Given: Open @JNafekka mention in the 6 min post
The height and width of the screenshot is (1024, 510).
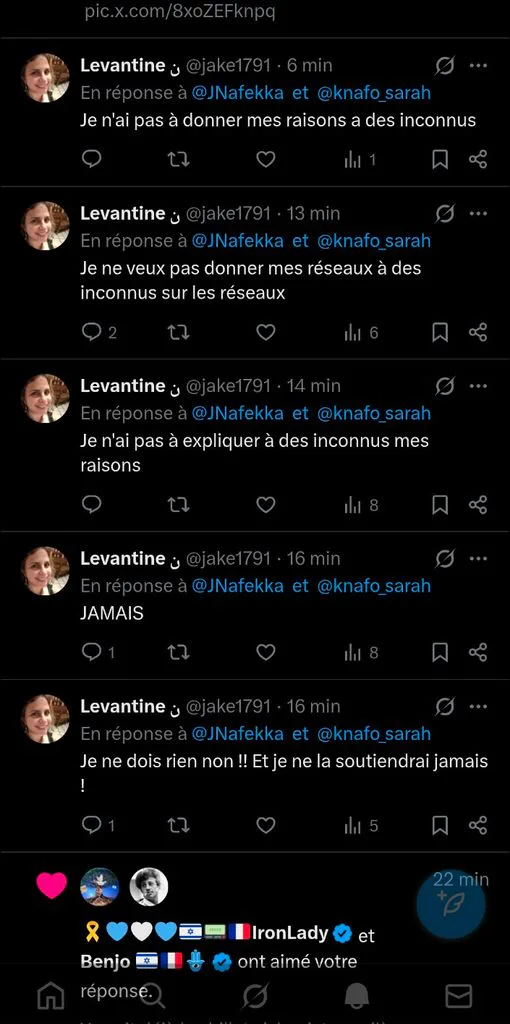Looking at the screenshot, I should pyautogui.click(x=238, y=93).
